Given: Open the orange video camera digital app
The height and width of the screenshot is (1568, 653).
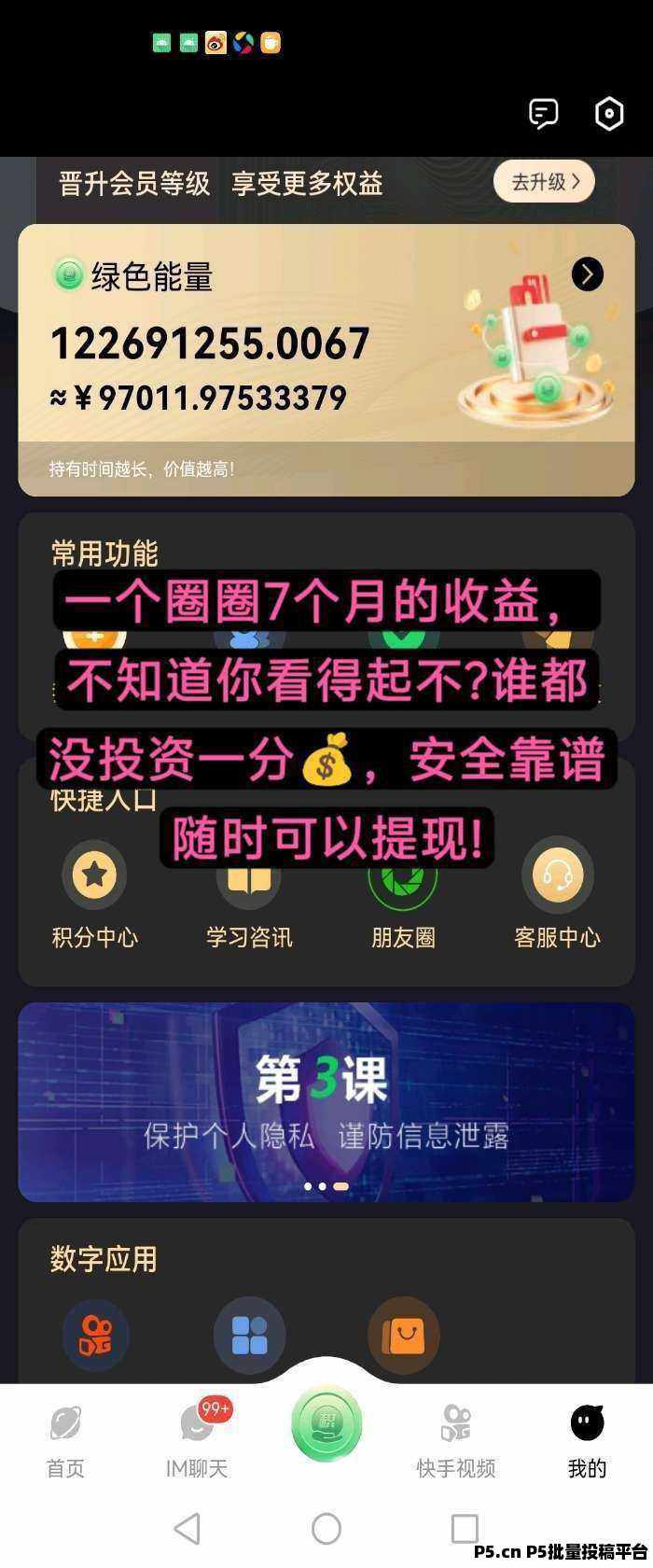Looking at the screenshot, I should [95, 1335].
